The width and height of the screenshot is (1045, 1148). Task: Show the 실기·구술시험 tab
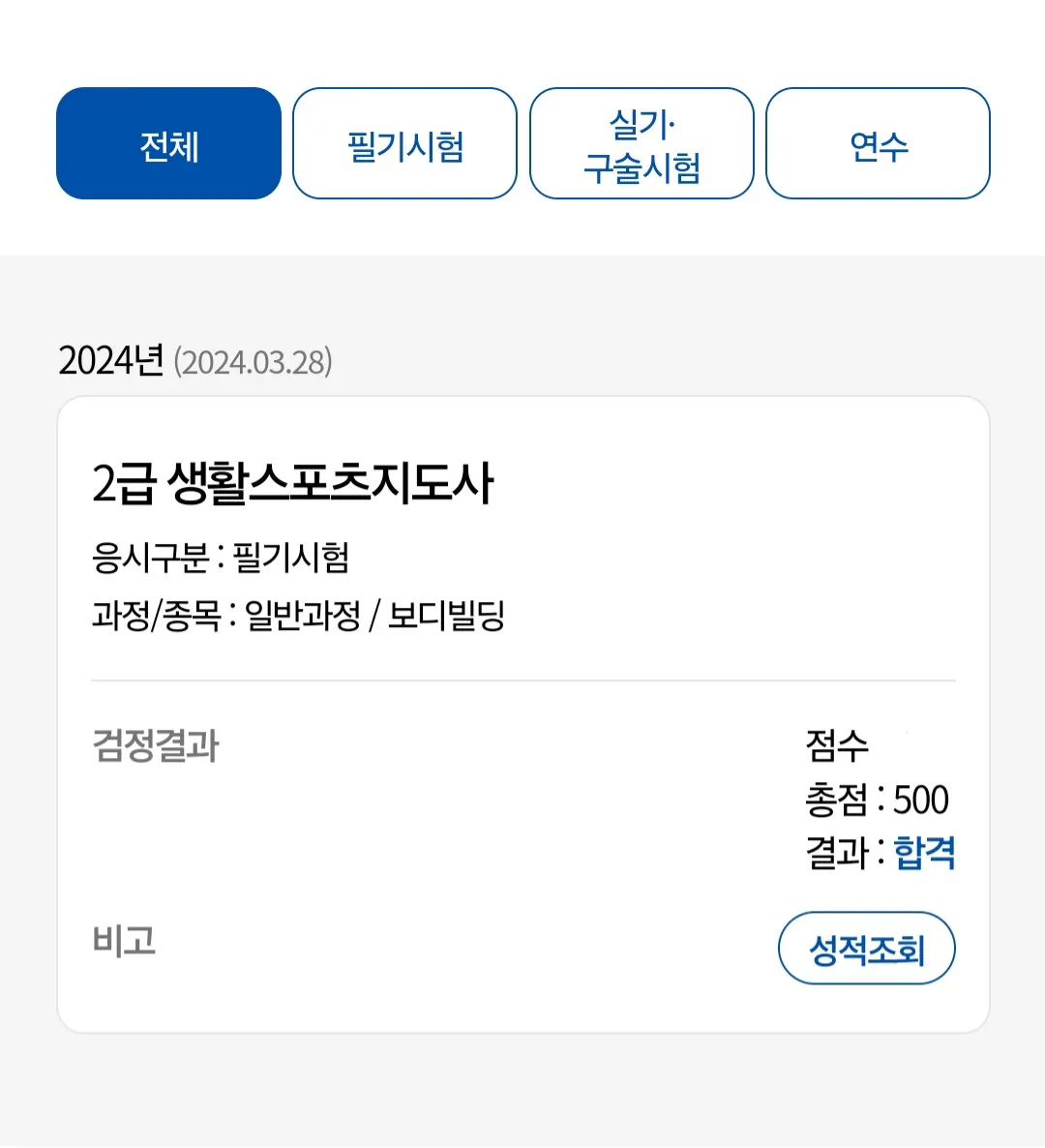642,144
